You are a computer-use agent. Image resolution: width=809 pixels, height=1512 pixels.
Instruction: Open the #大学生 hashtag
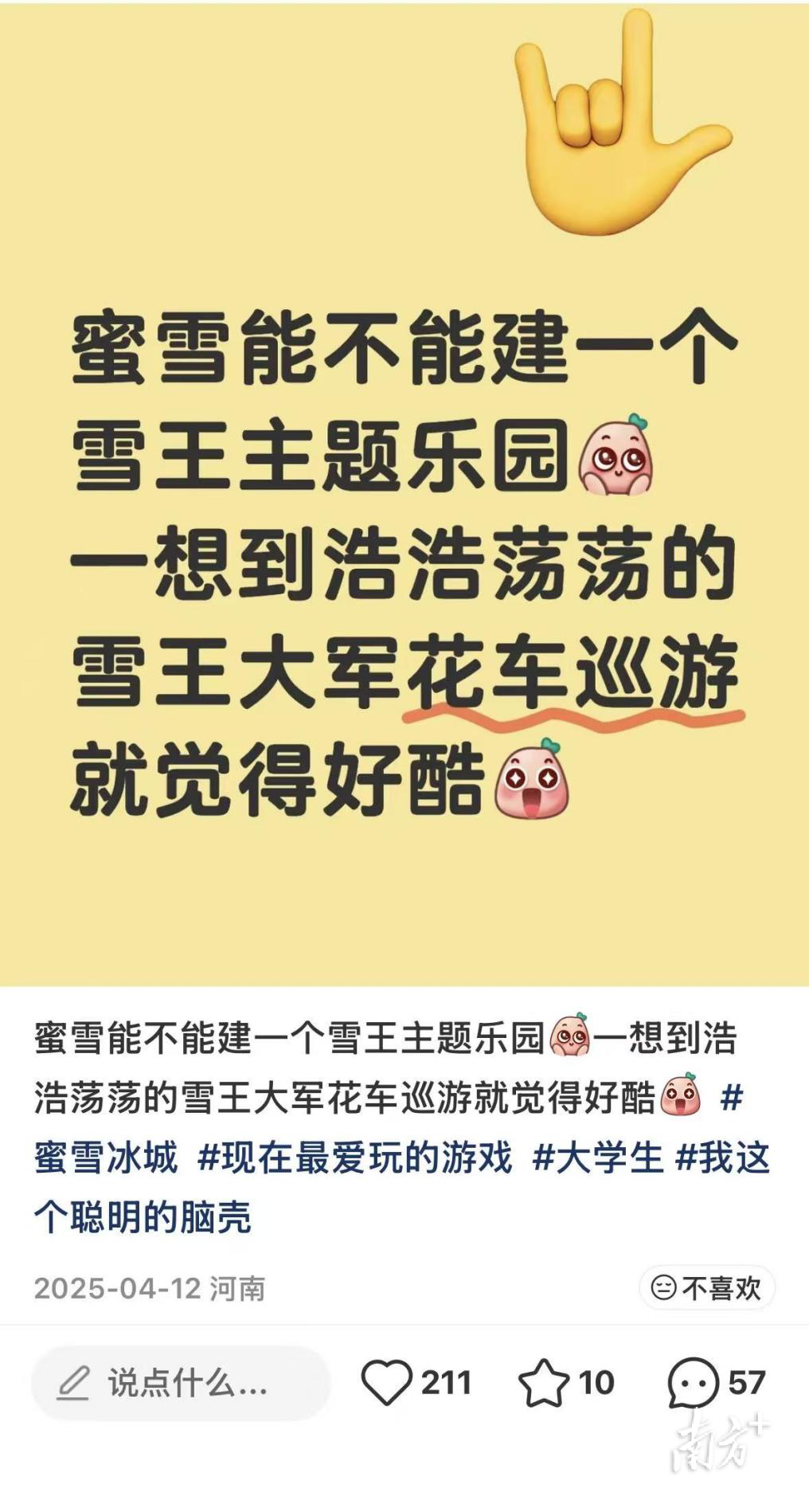[x=597, y=1157]
